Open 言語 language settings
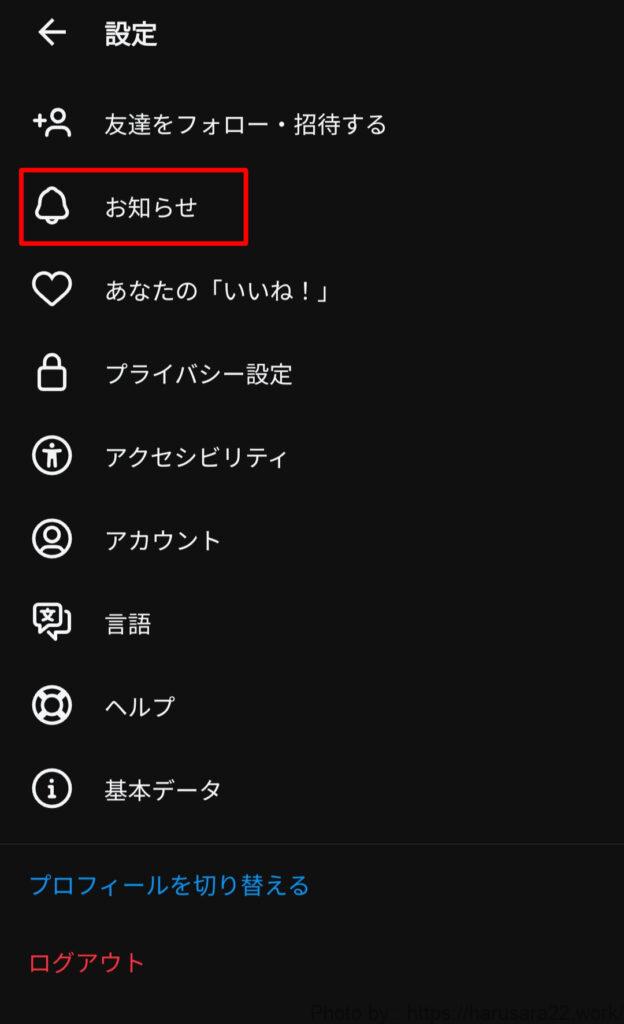 click(x=128, y=624)
